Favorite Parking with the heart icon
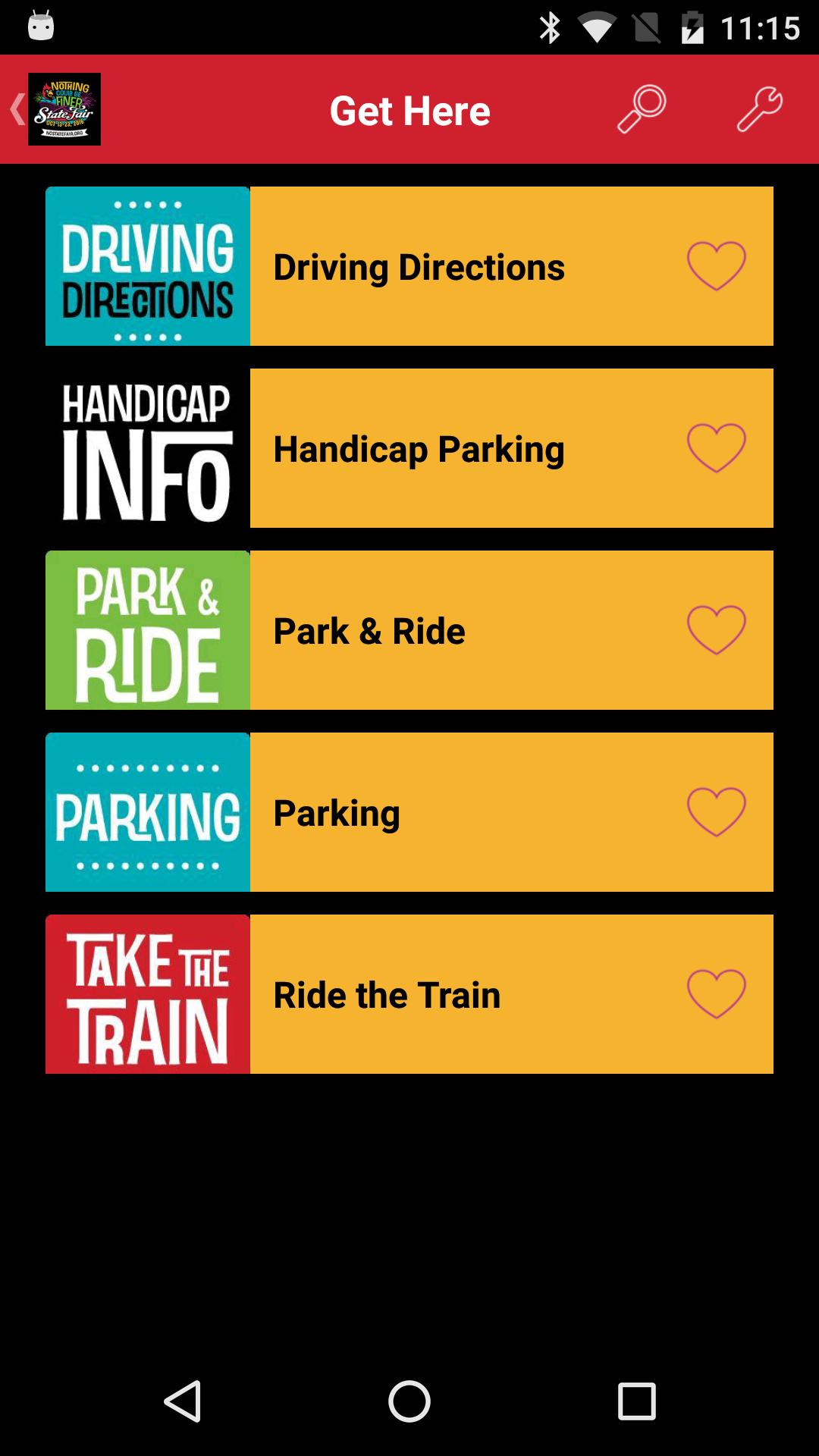 (x=716, y=812)
